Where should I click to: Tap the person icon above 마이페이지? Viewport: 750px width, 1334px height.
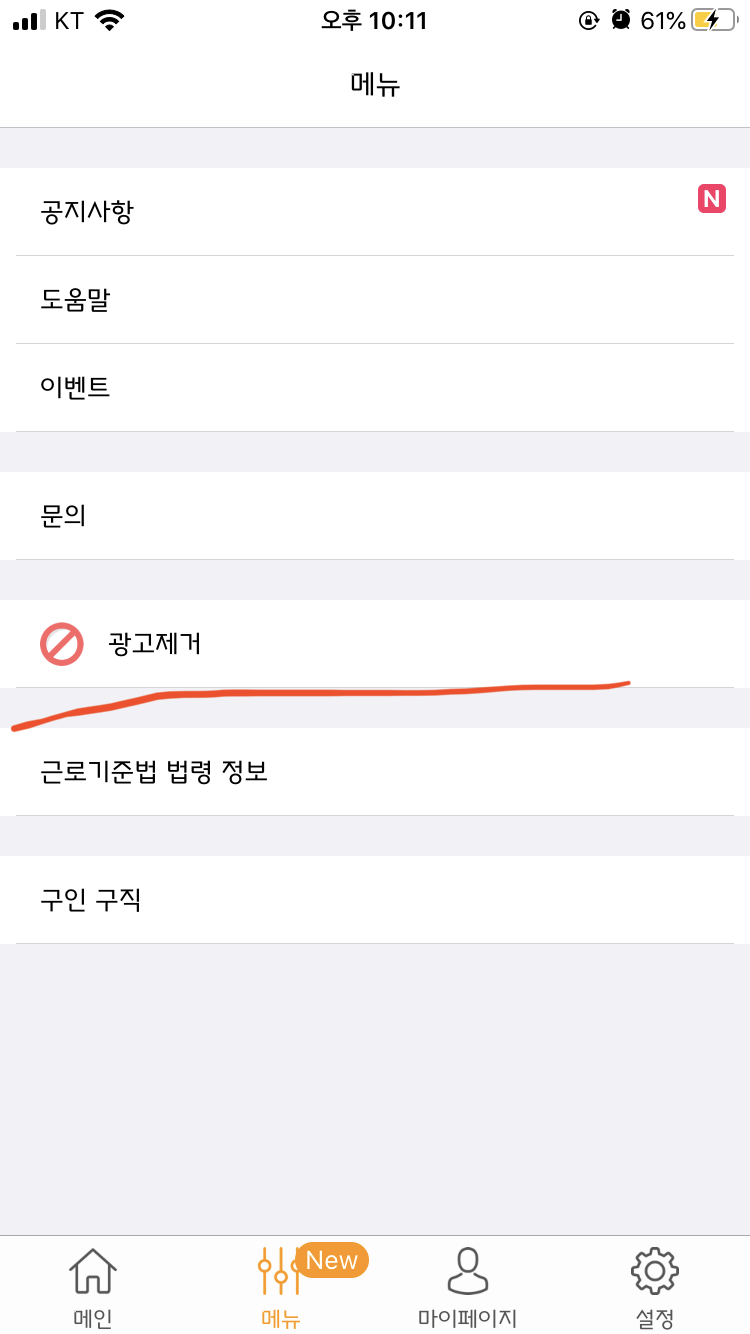pyautogui.click(x=465, y=1269)
